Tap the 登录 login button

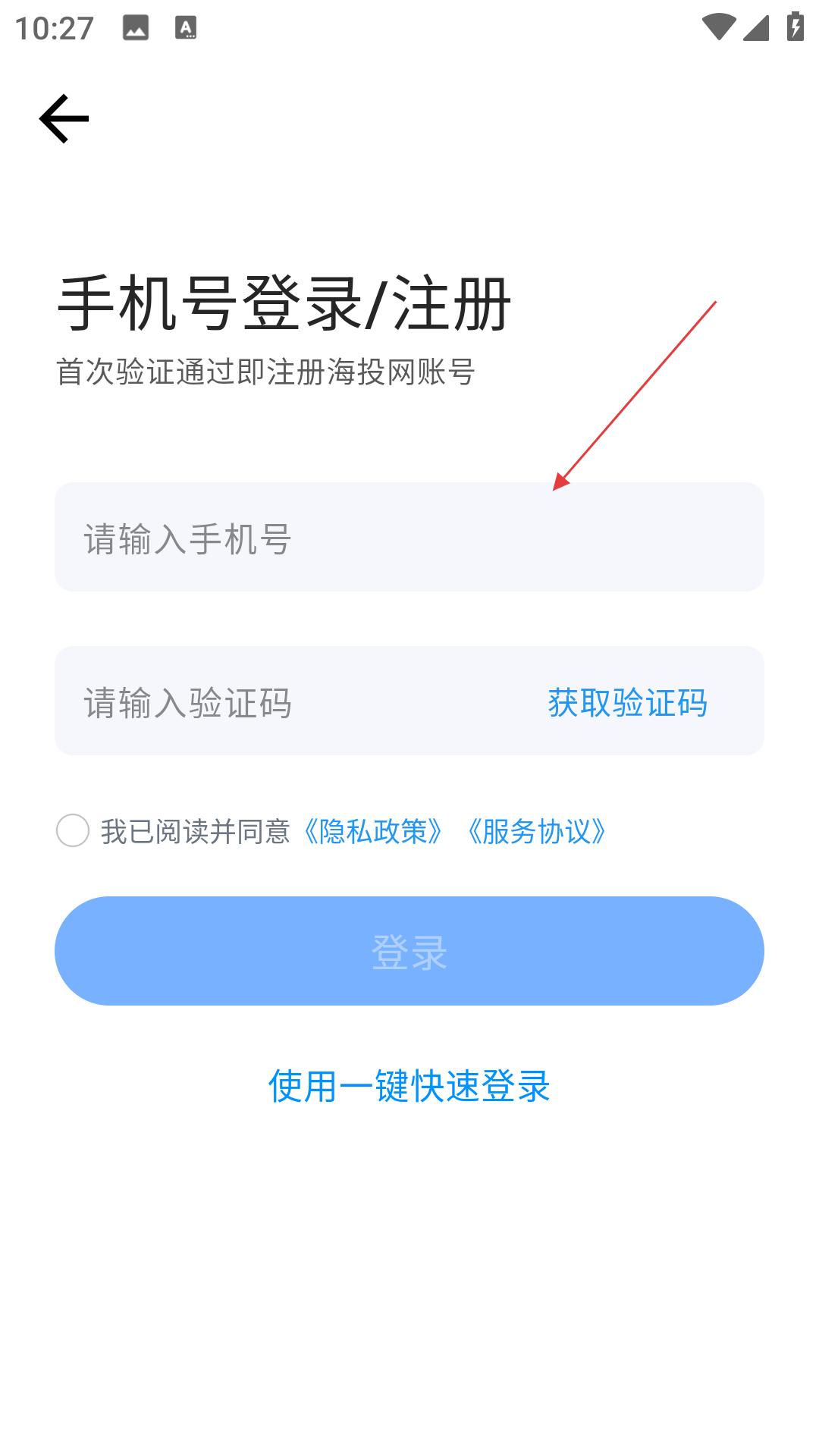click(x=409, y=951)
